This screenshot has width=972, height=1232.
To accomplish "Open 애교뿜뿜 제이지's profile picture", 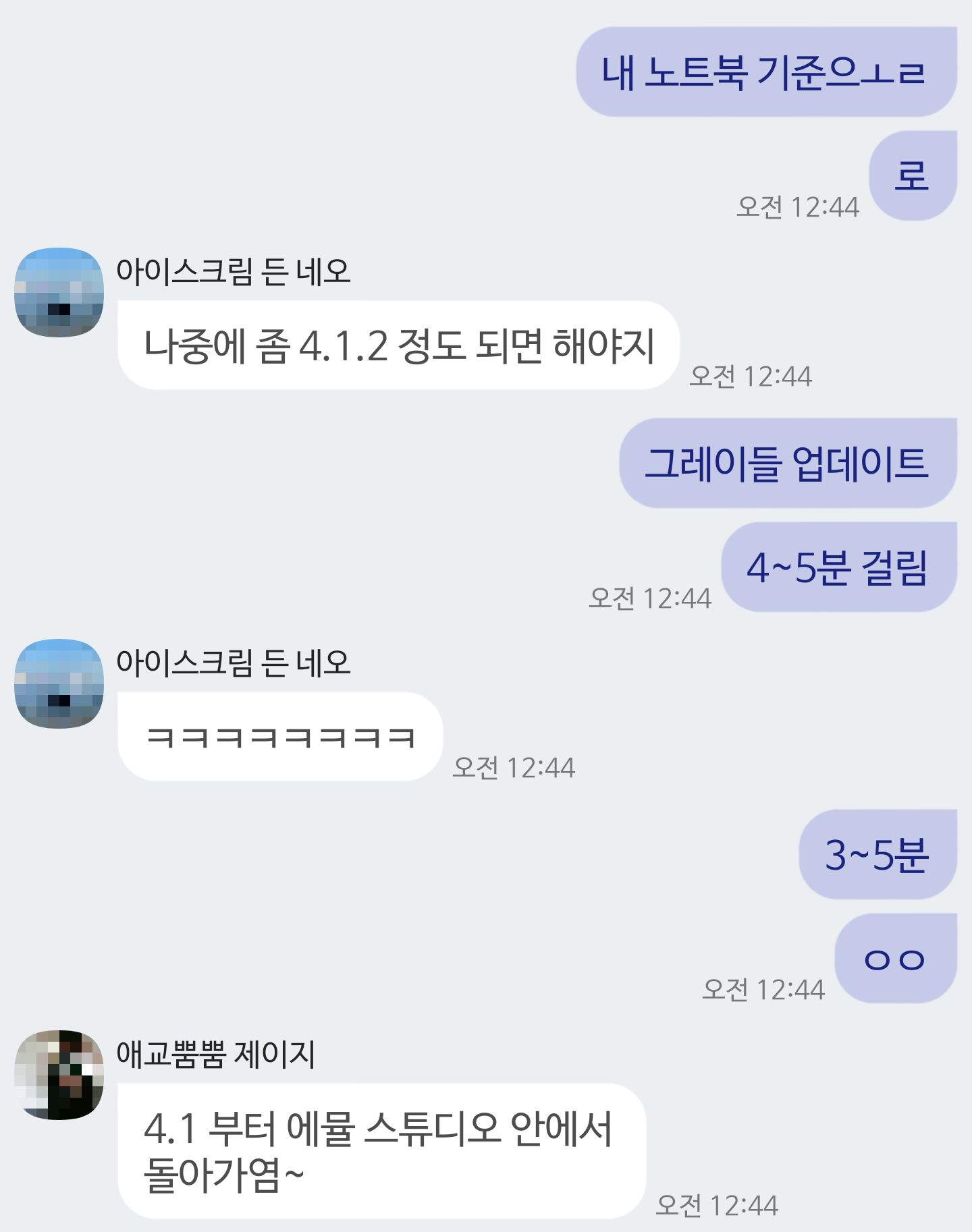I will pyautogui.click(x=59, y=1074).
